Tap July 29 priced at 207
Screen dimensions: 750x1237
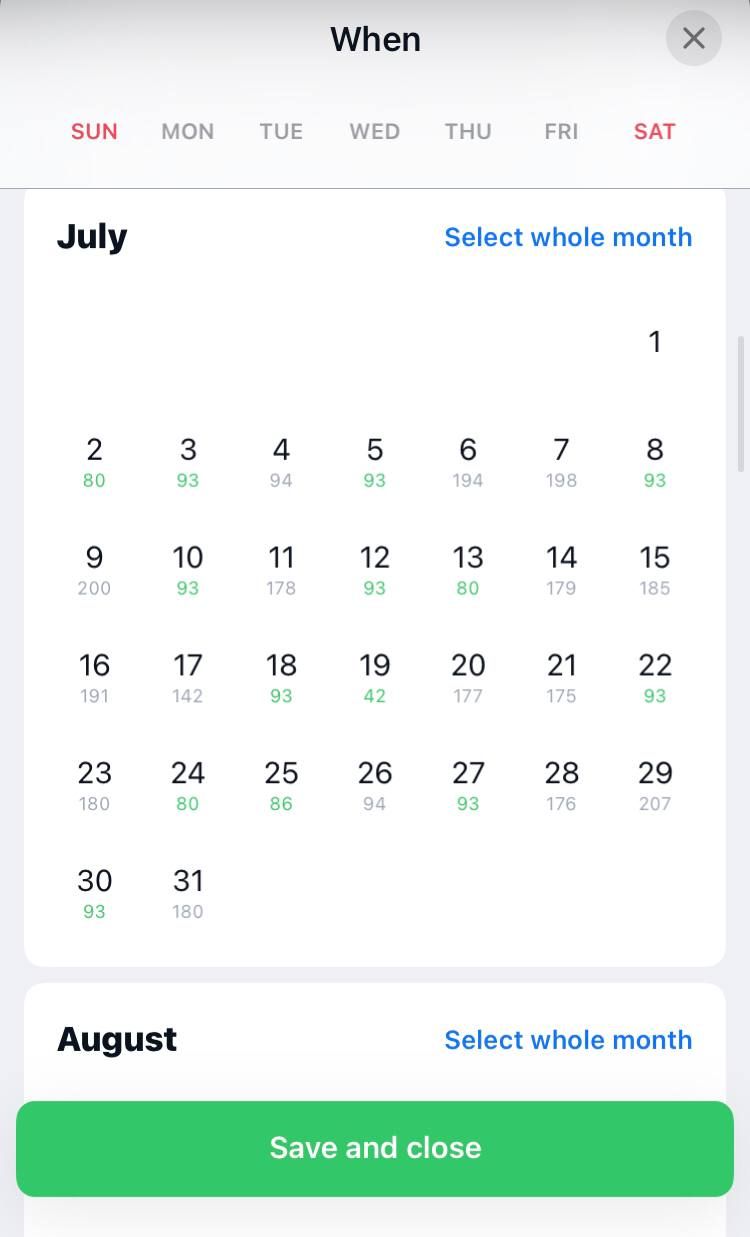[655, 785]
